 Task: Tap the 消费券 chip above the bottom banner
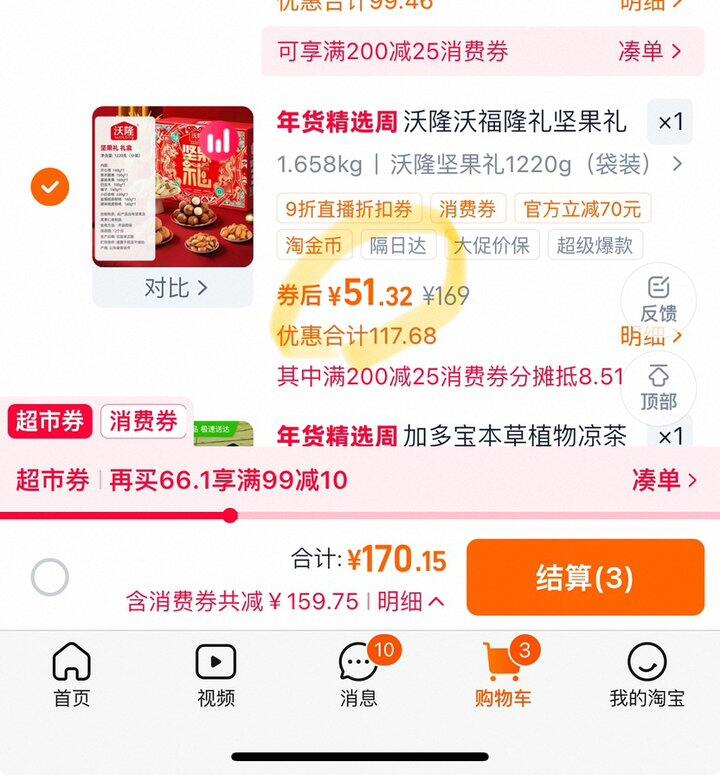pyautogui.click(x=144, y=421)
